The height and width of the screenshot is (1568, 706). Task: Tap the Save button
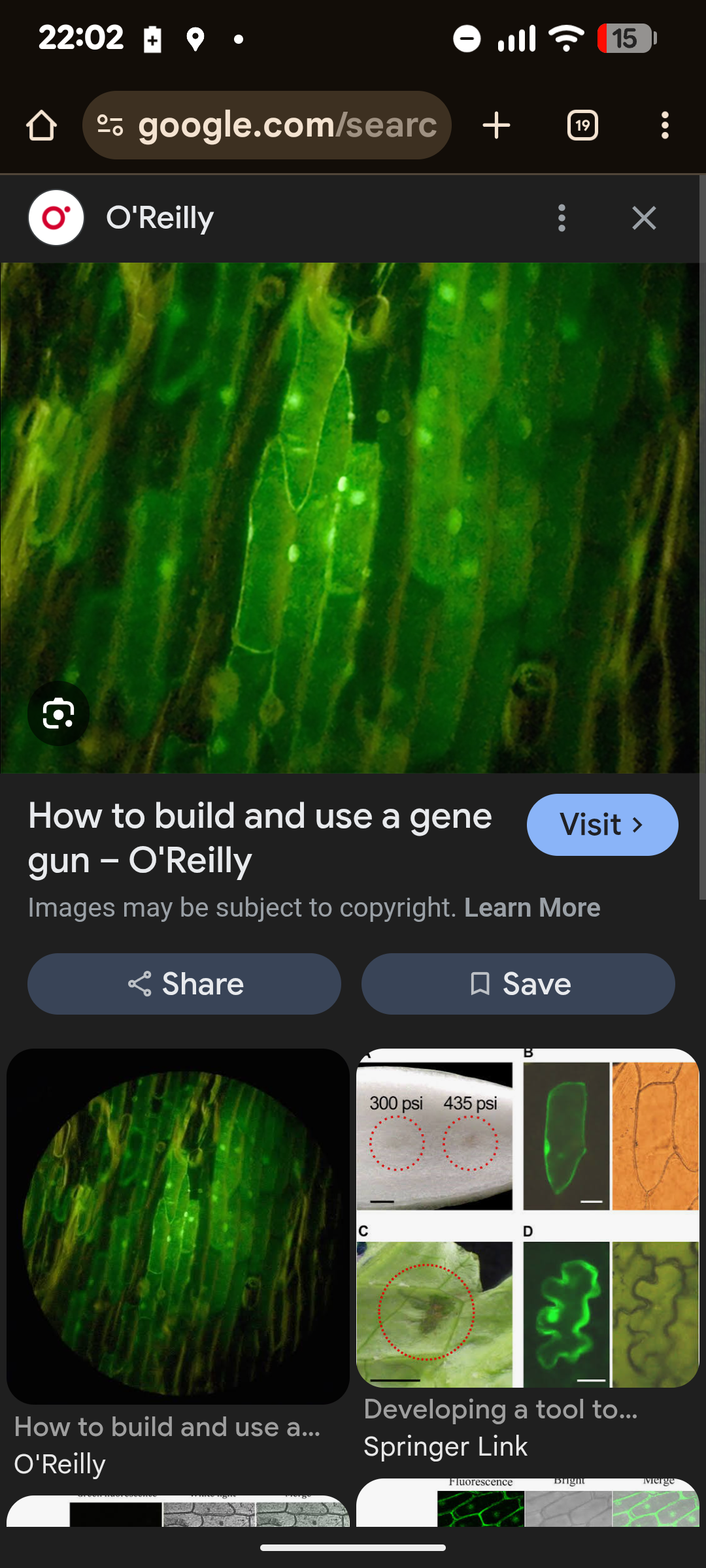[x=518, y=983]
